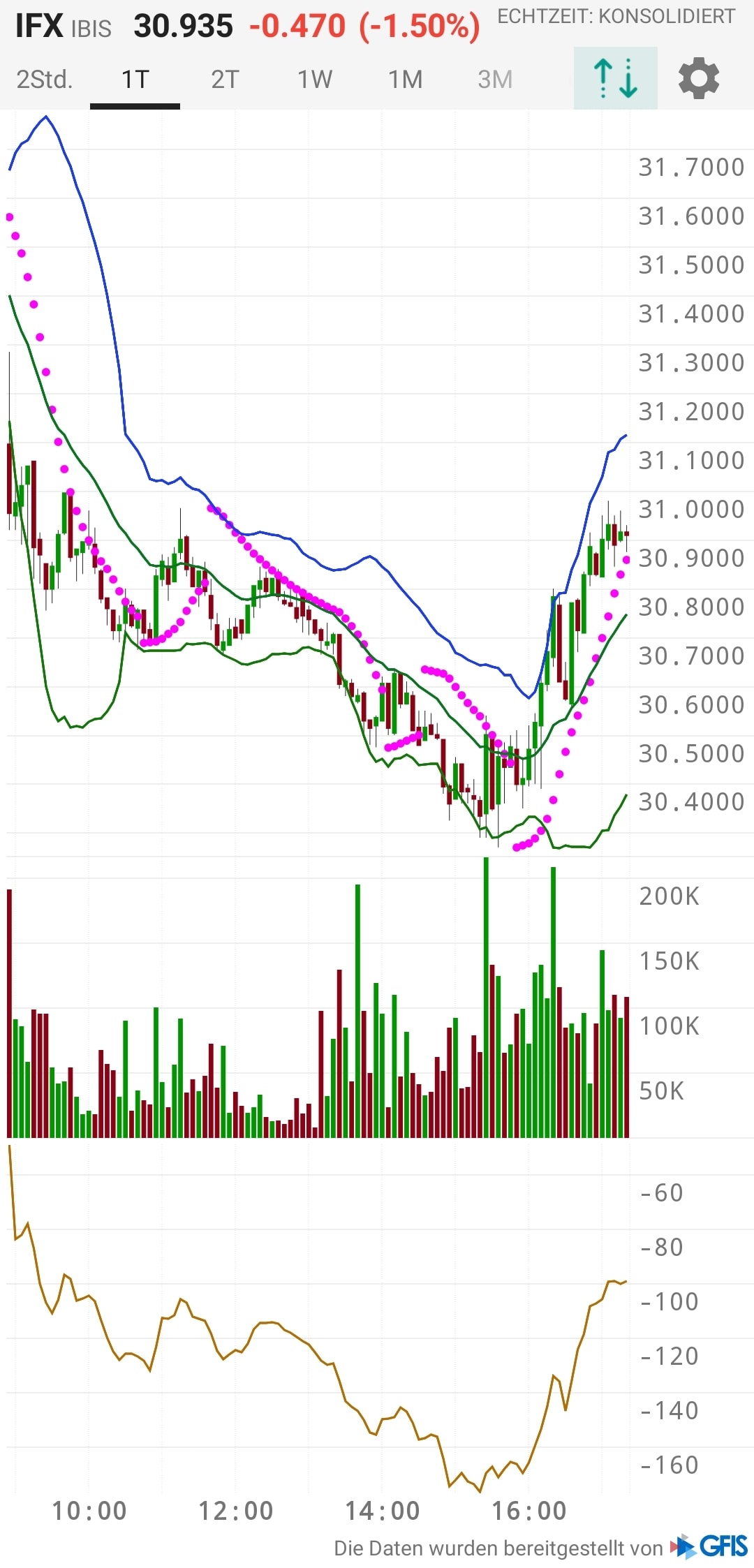Viewport: 754px width, 1568px height.
Task: Switch to the 1W timeframe
Action: coord(315,80)
